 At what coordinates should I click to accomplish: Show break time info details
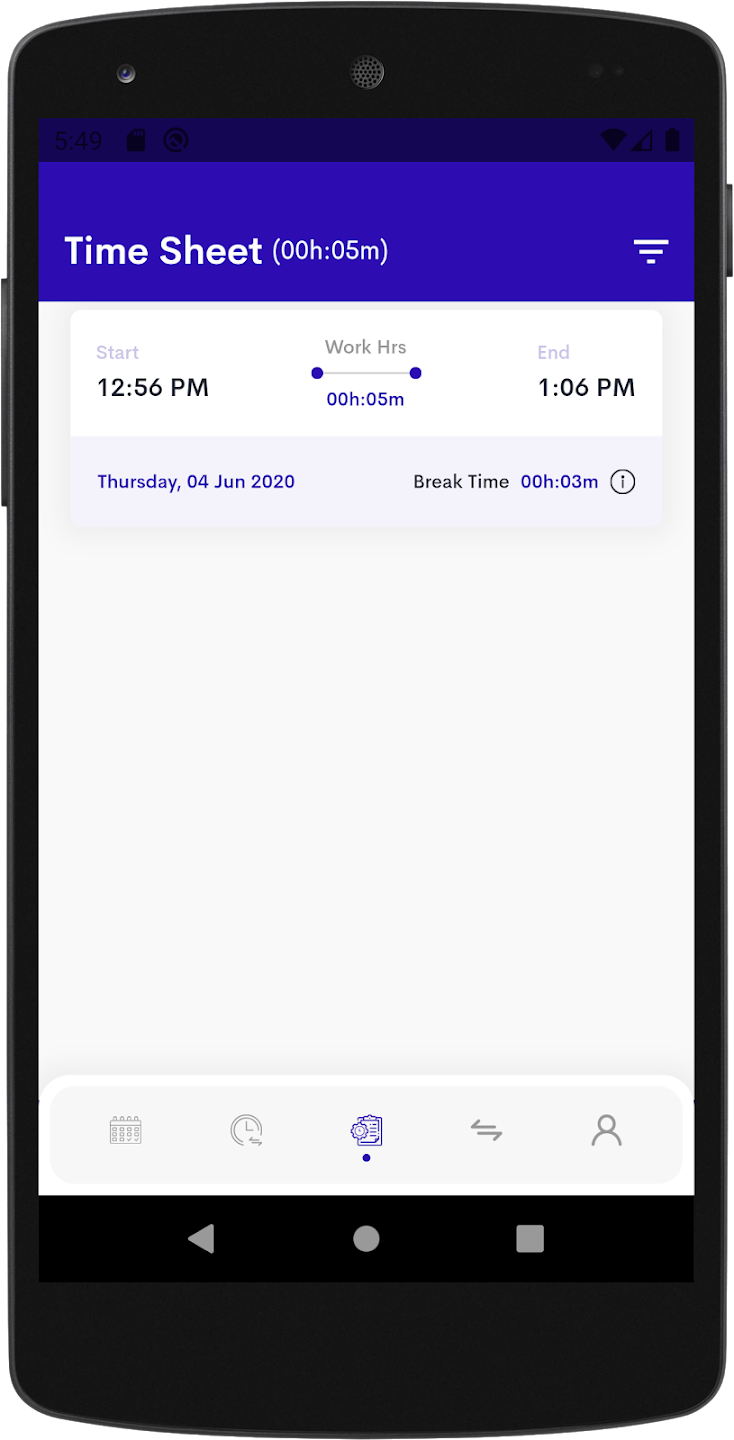622,482
